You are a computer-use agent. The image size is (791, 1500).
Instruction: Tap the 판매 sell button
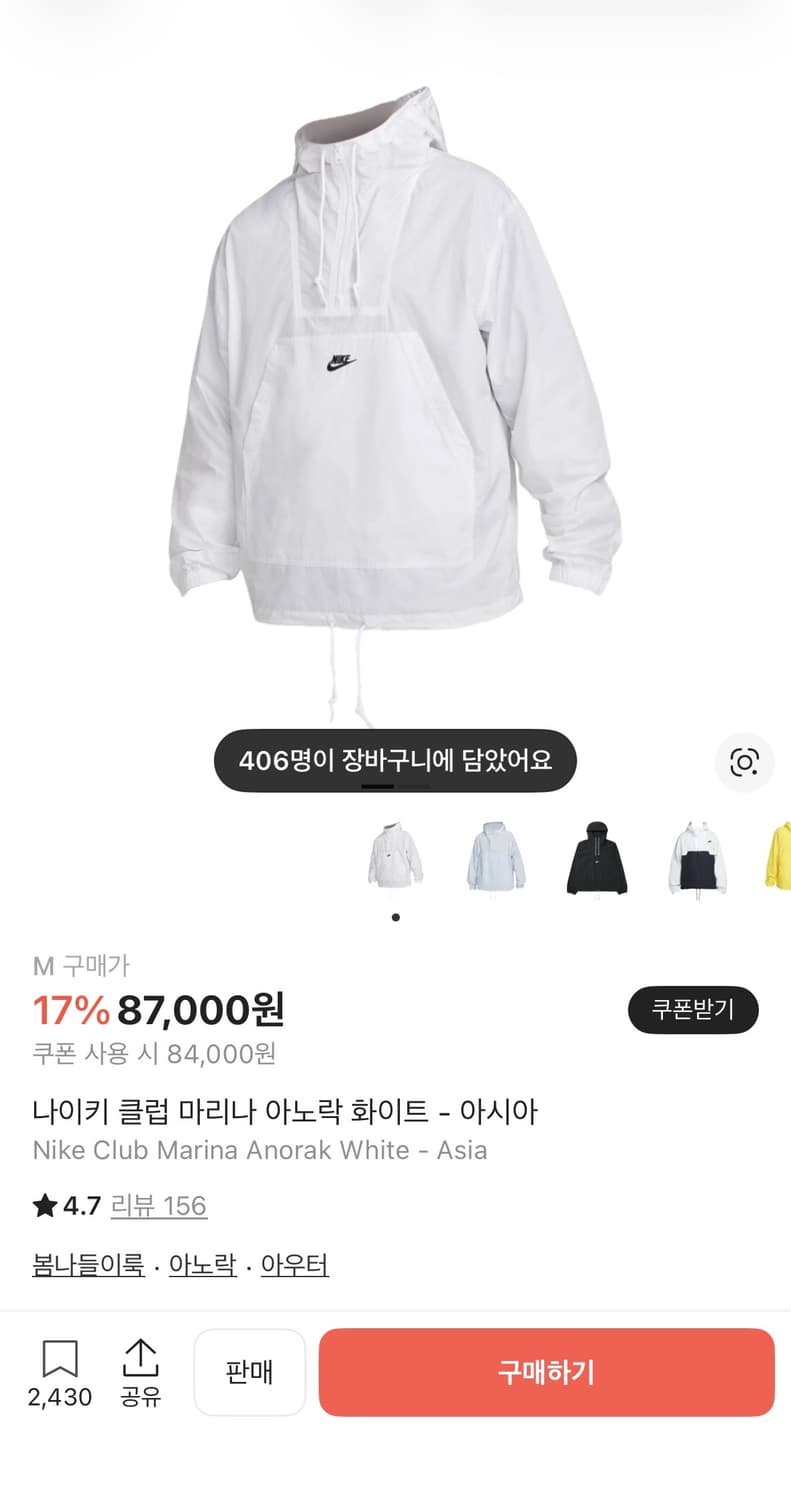click(250, 1372)
